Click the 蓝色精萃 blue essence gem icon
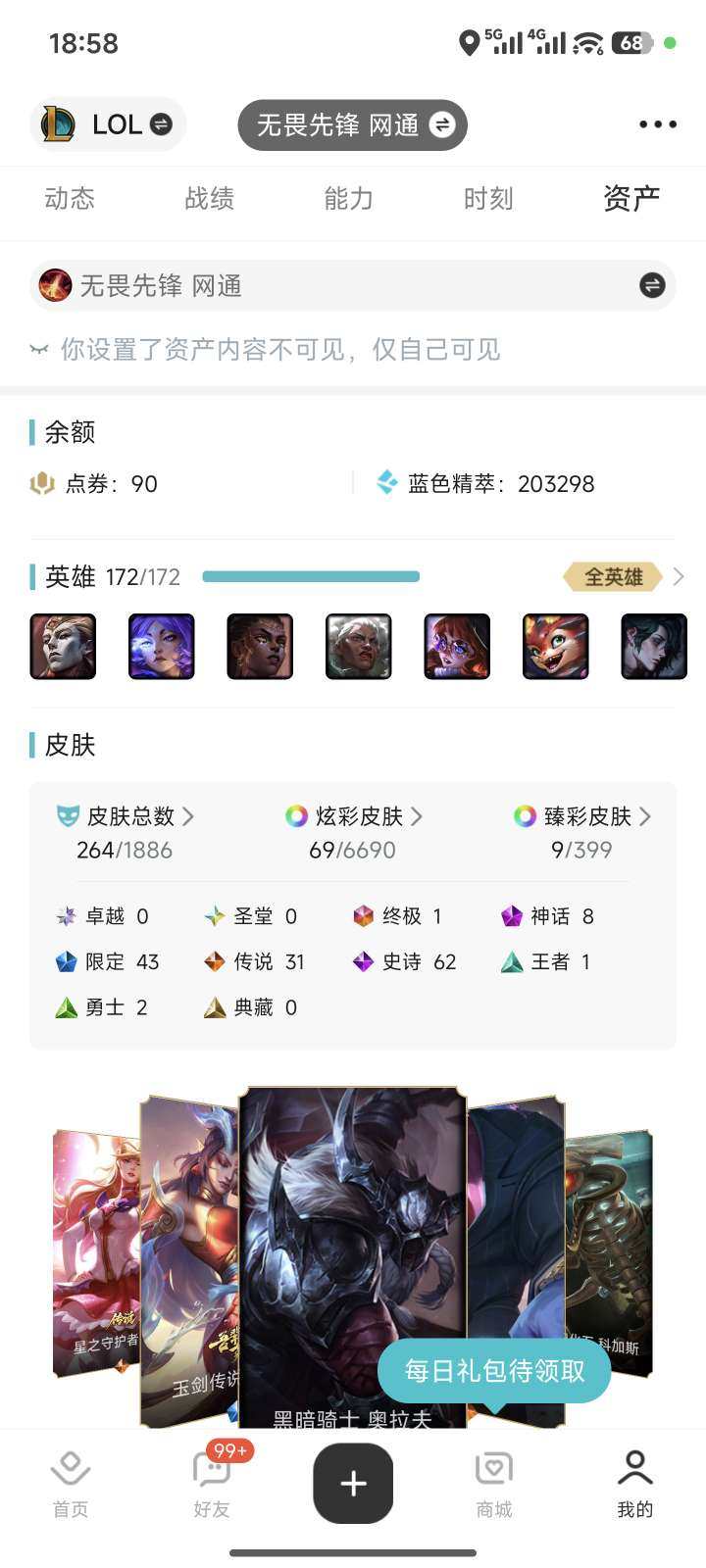Viewport: 706px width, 1568px height. point(386,482)
